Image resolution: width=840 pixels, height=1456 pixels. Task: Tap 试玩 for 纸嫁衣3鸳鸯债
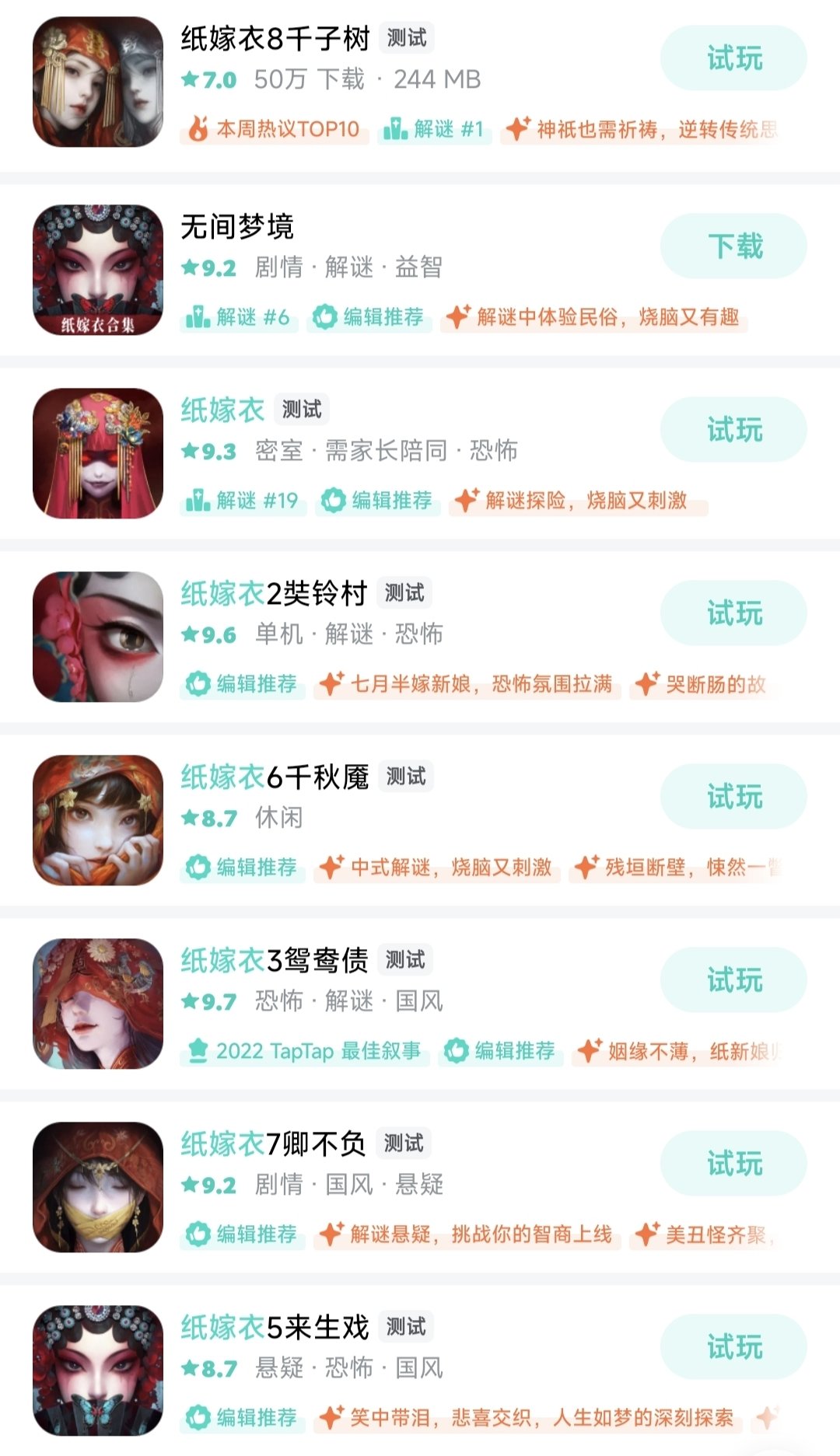733,980
